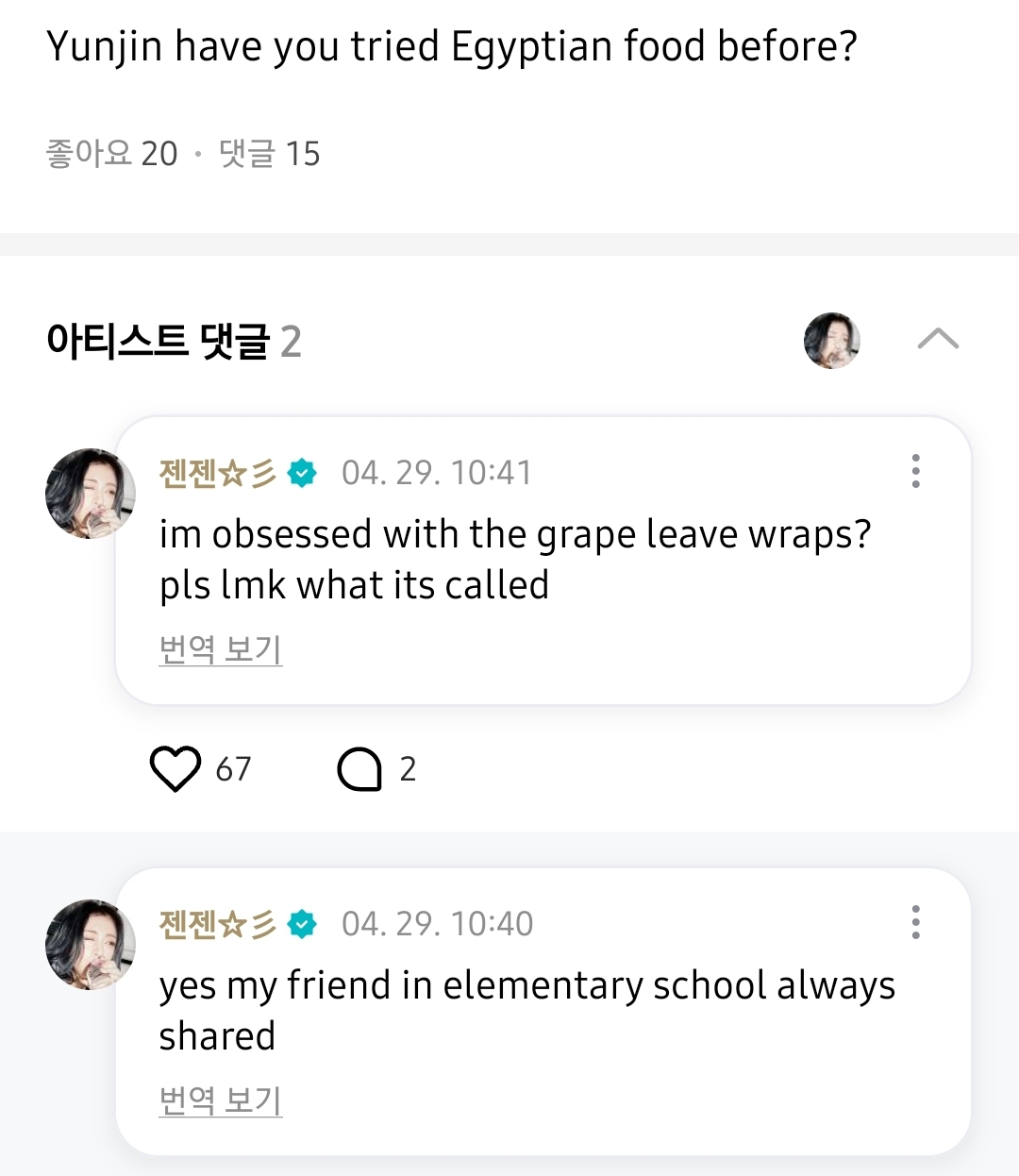Screen dimensions: 1019x1176
Task: View translation of the elementary school comment
Action: 221,1100
